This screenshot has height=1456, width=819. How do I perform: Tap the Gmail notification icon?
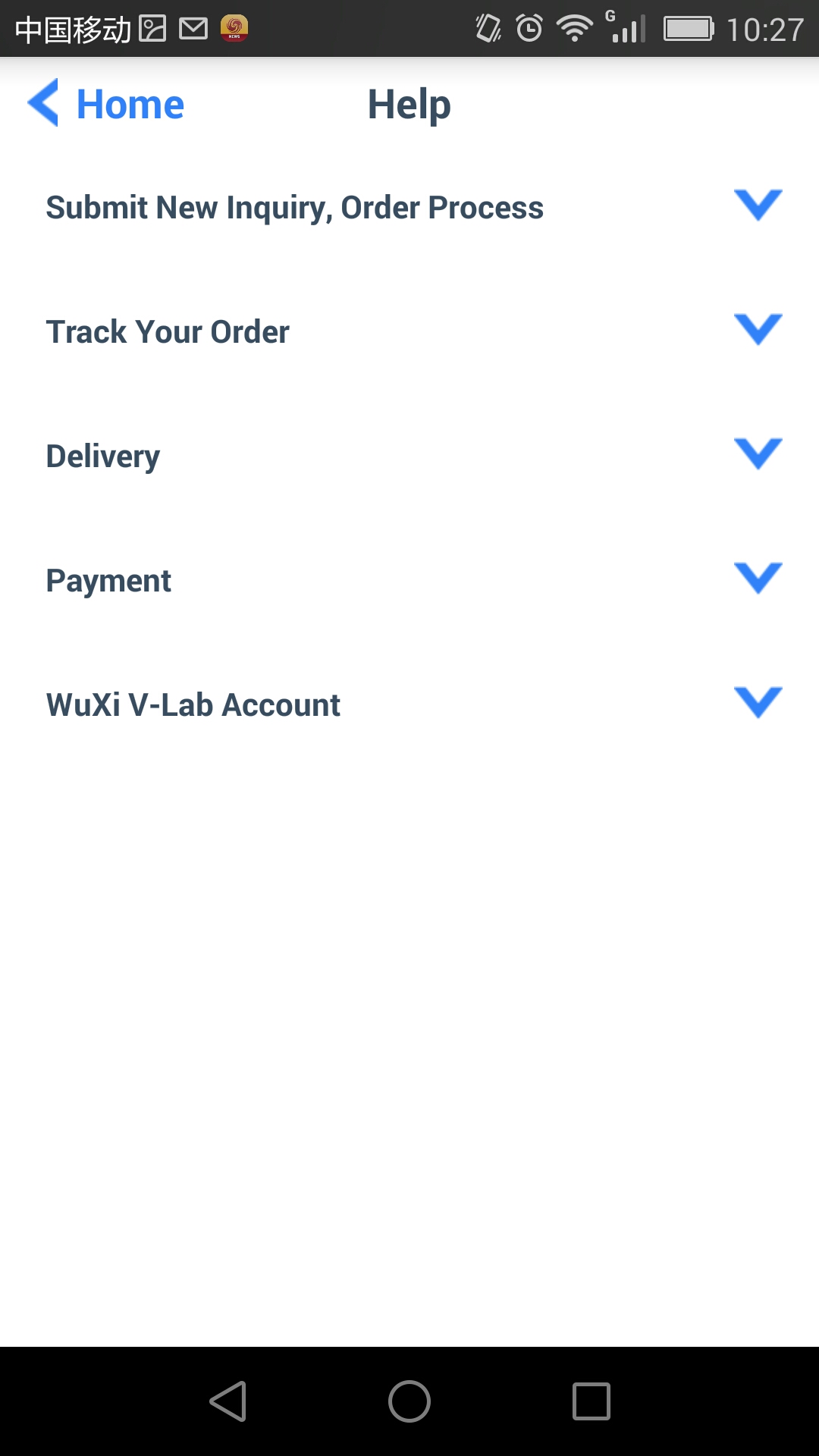click(x=192, y=29)
